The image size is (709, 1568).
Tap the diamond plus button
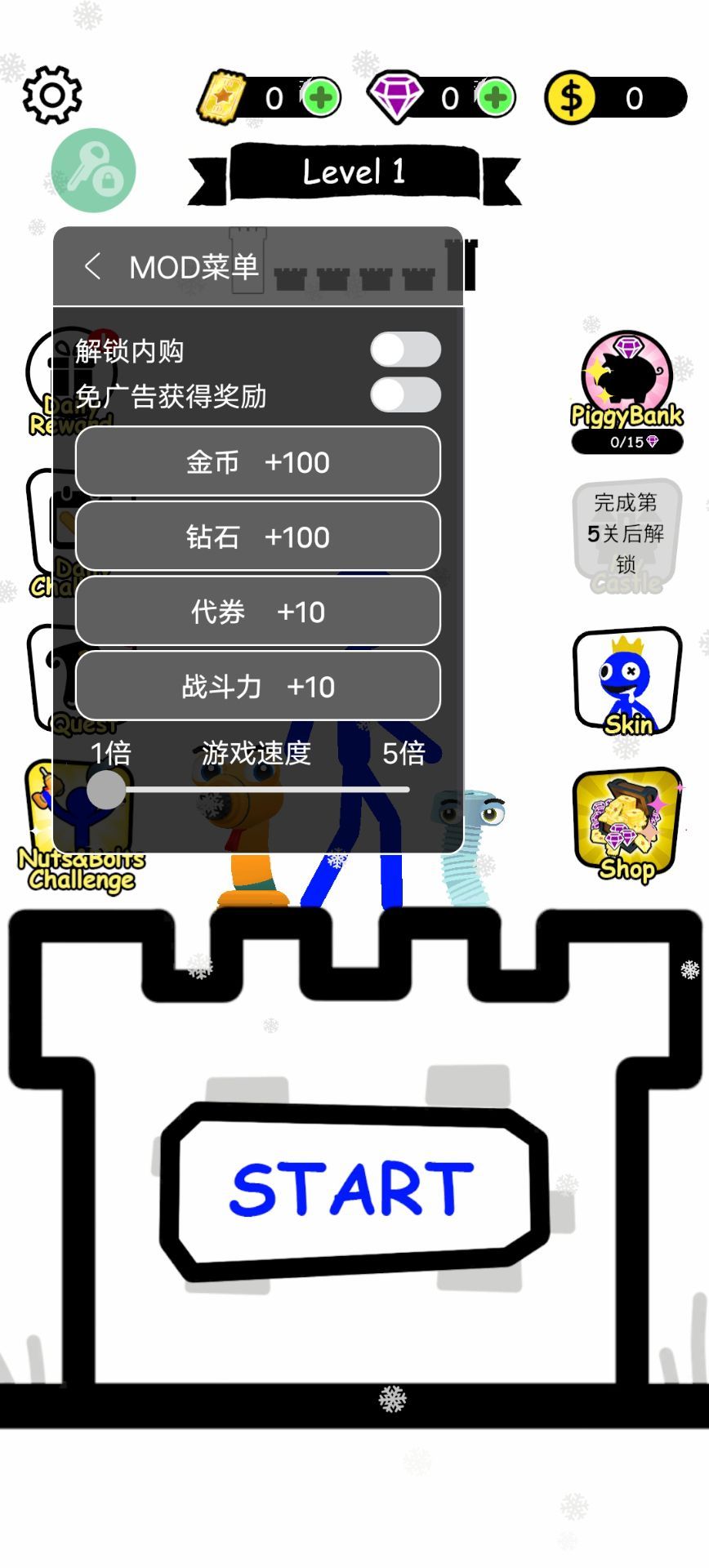pyautogui.click(x=496, y=97)
